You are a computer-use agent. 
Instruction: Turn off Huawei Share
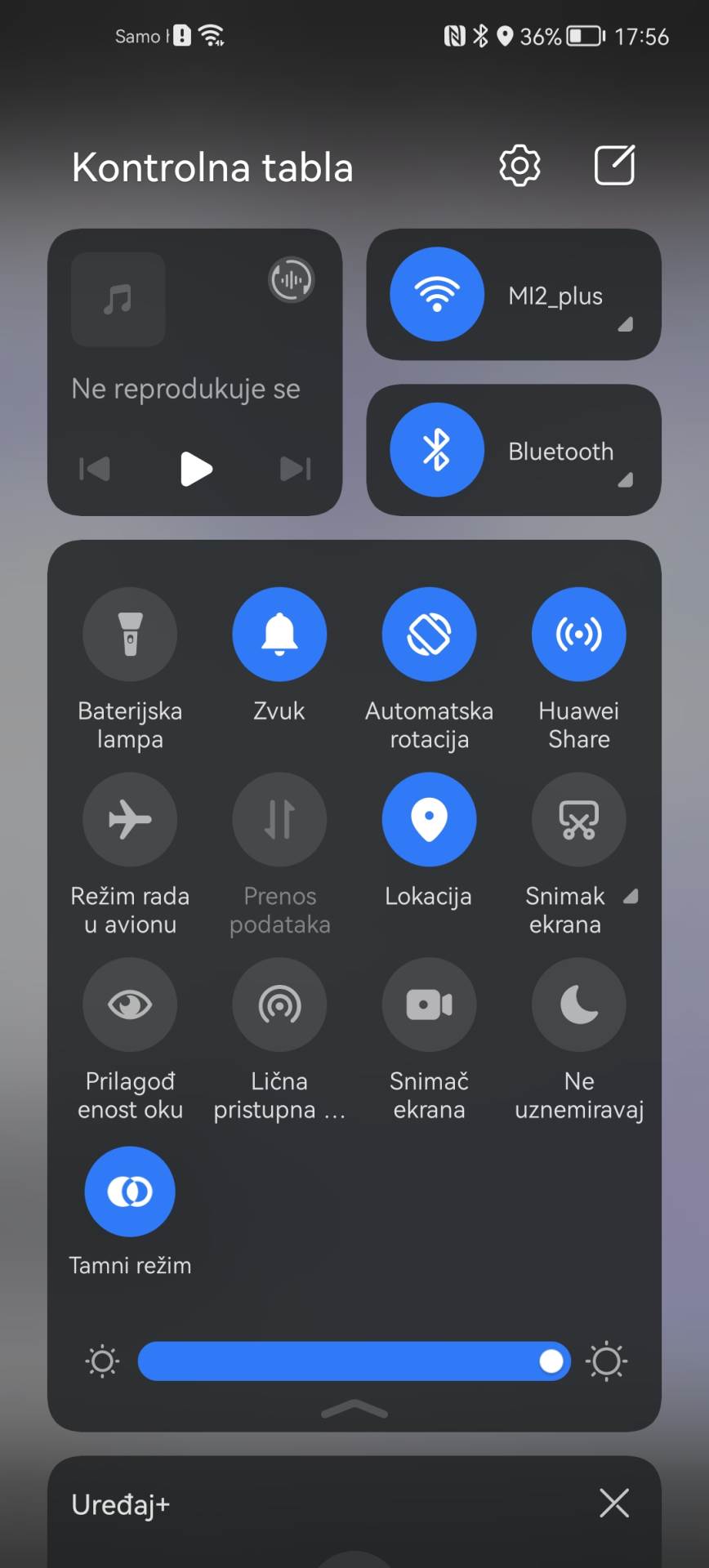(x=579, y=634)
